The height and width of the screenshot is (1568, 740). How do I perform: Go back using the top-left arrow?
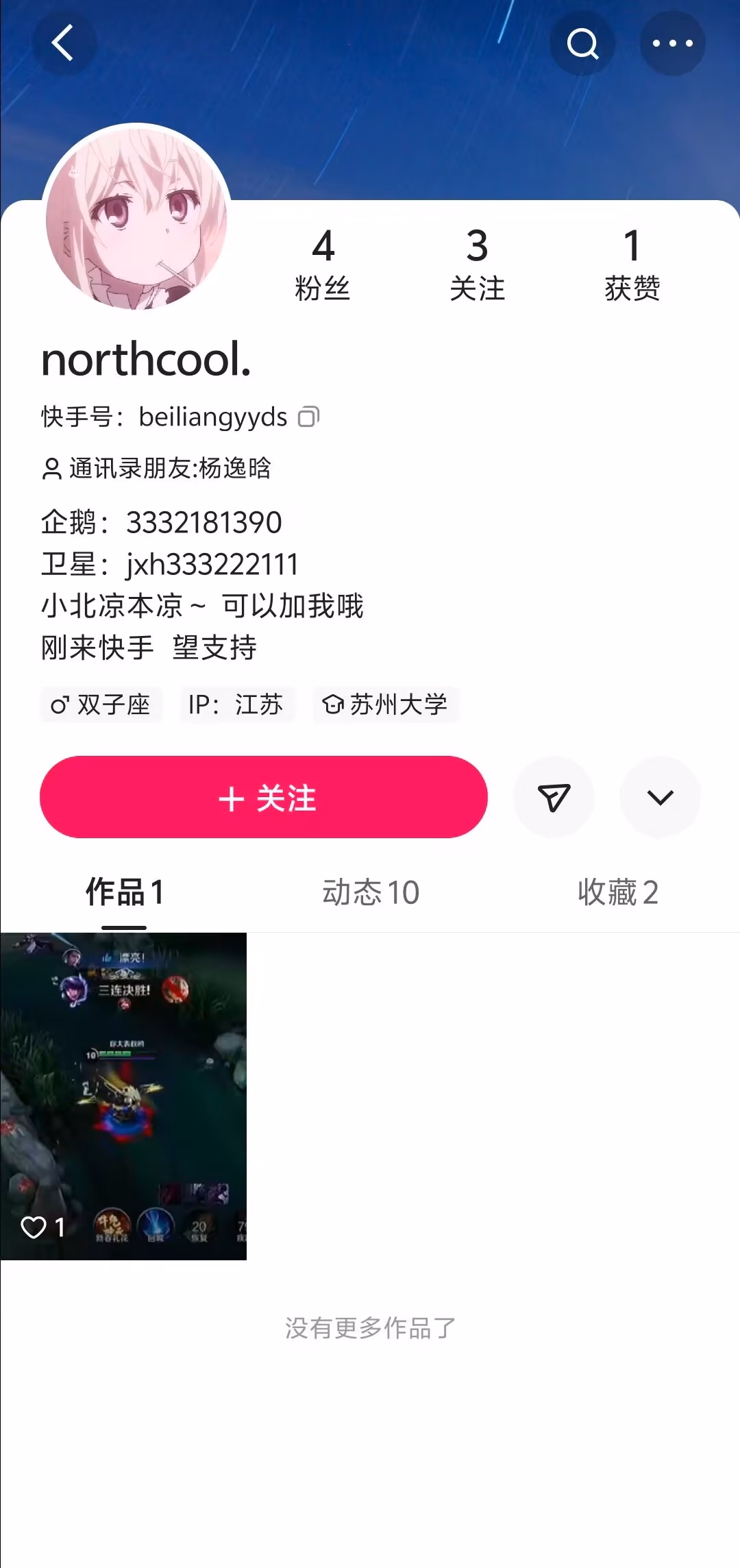[x=63, y=43]
